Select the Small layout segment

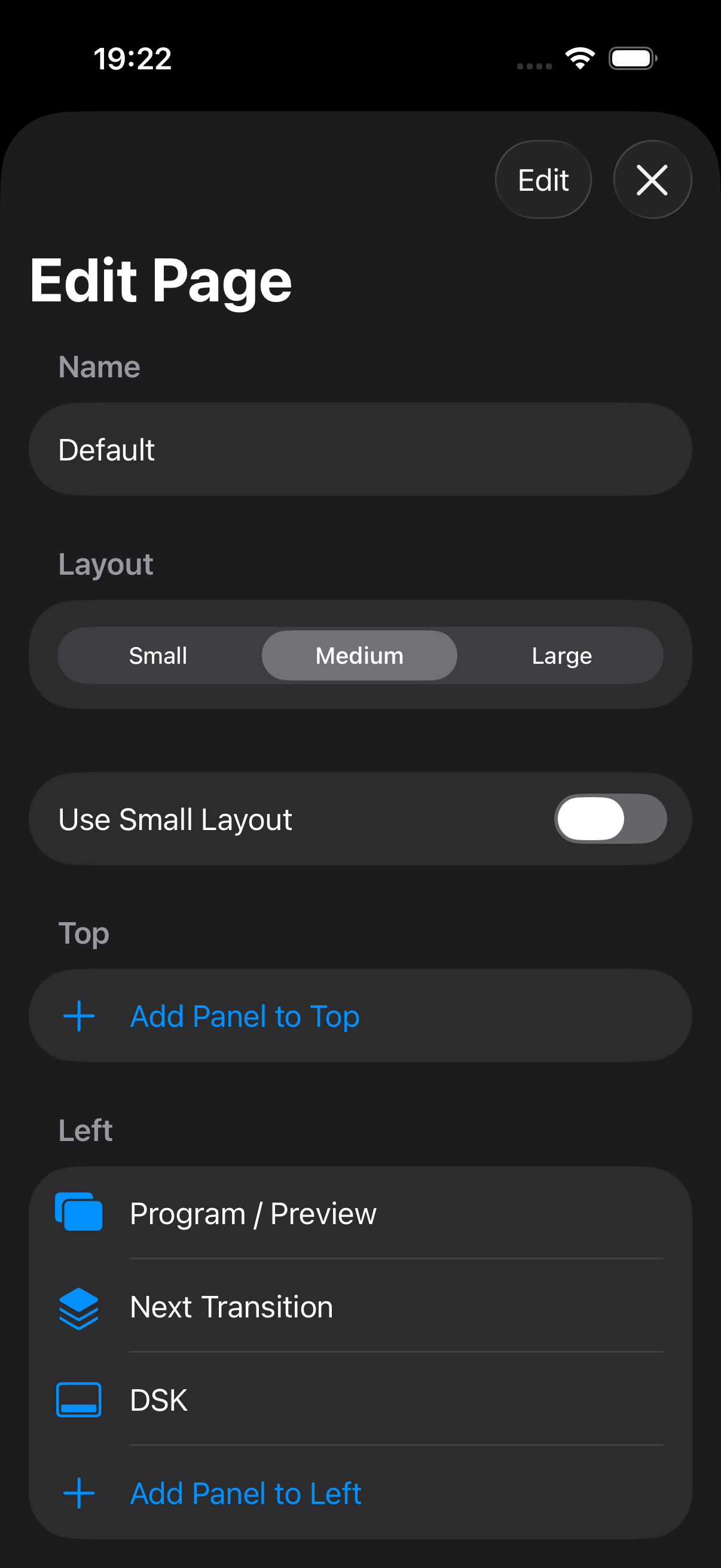158,655
